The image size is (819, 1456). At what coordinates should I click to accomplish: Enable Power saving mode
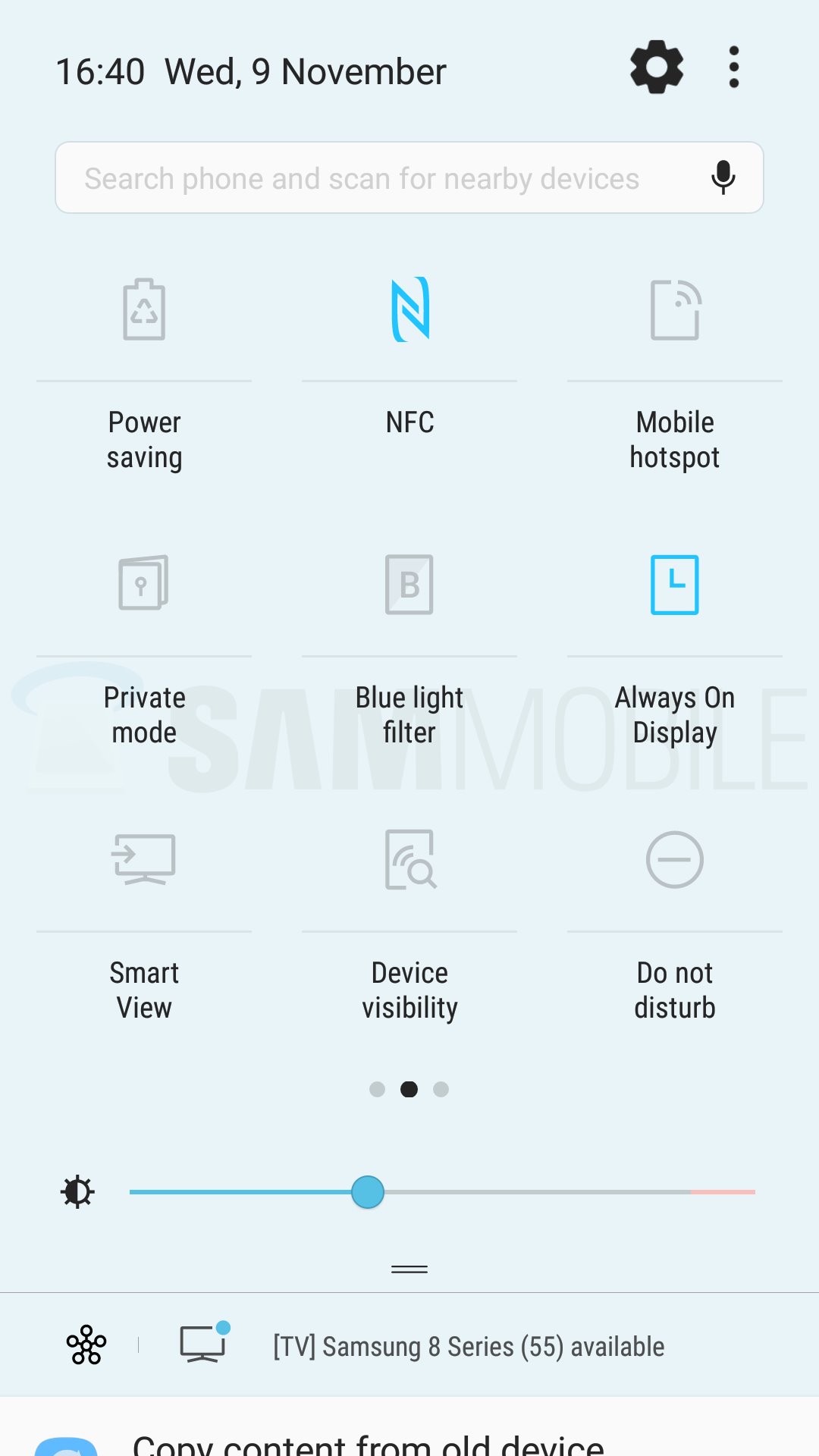pyautogui.click(x=144, y=310)
